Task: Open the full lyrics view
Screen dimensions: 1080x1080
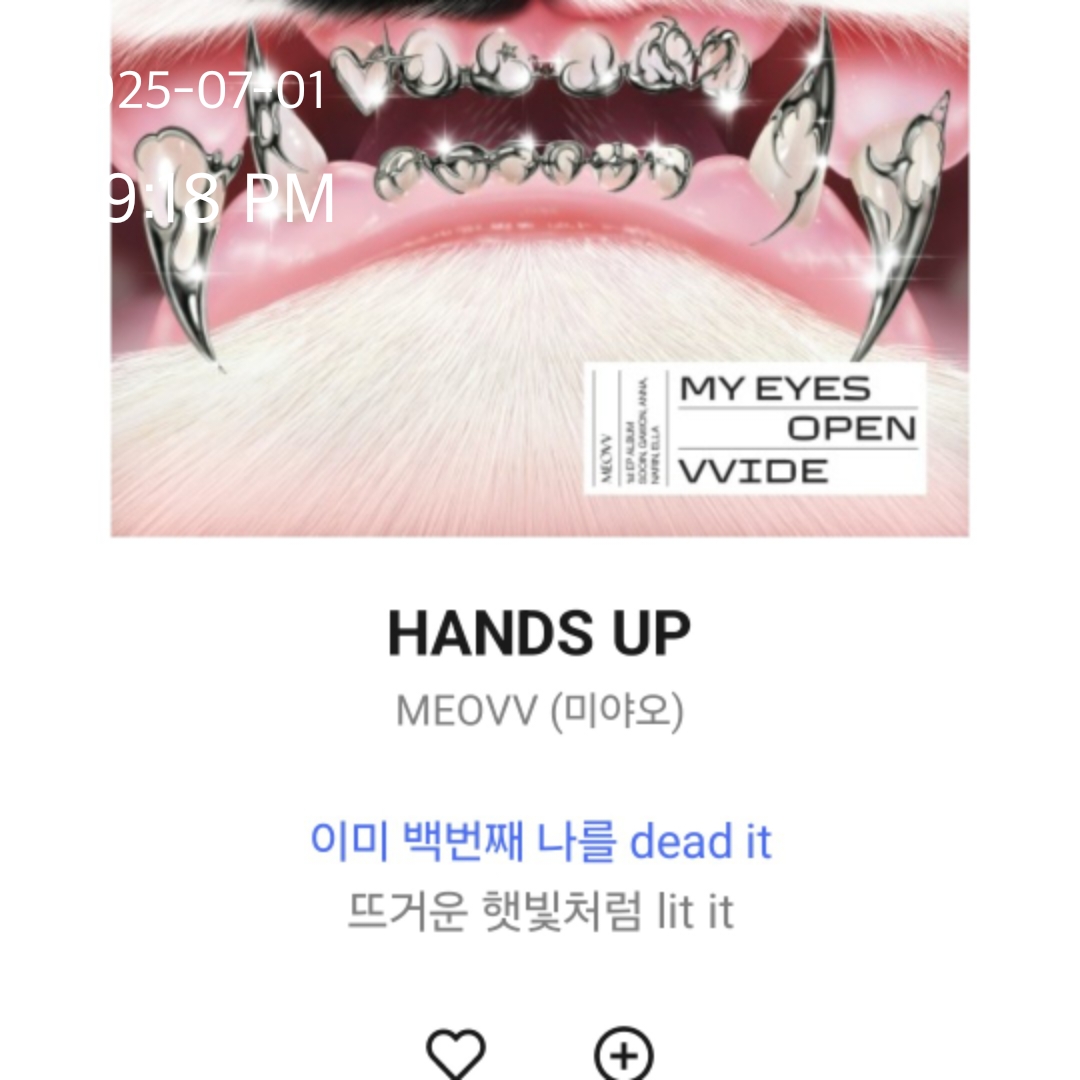Action: point(540,877)
